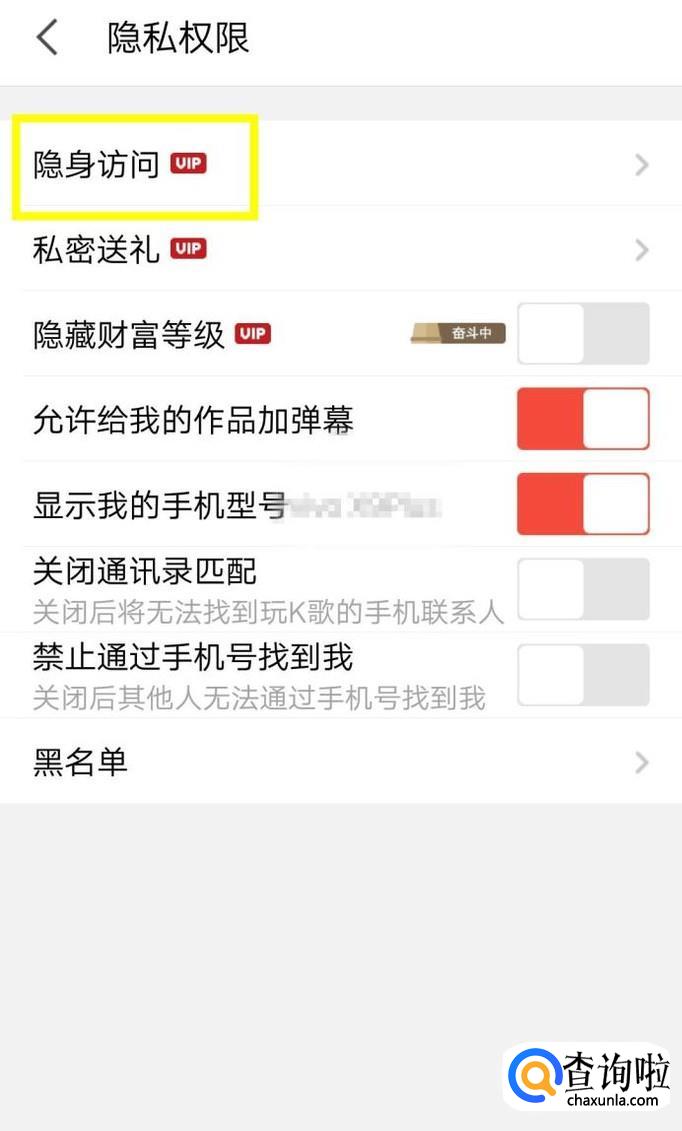Disable 显示我的手机型号 switch
This screenshot has height=1131, width=682.
[583, 504]
